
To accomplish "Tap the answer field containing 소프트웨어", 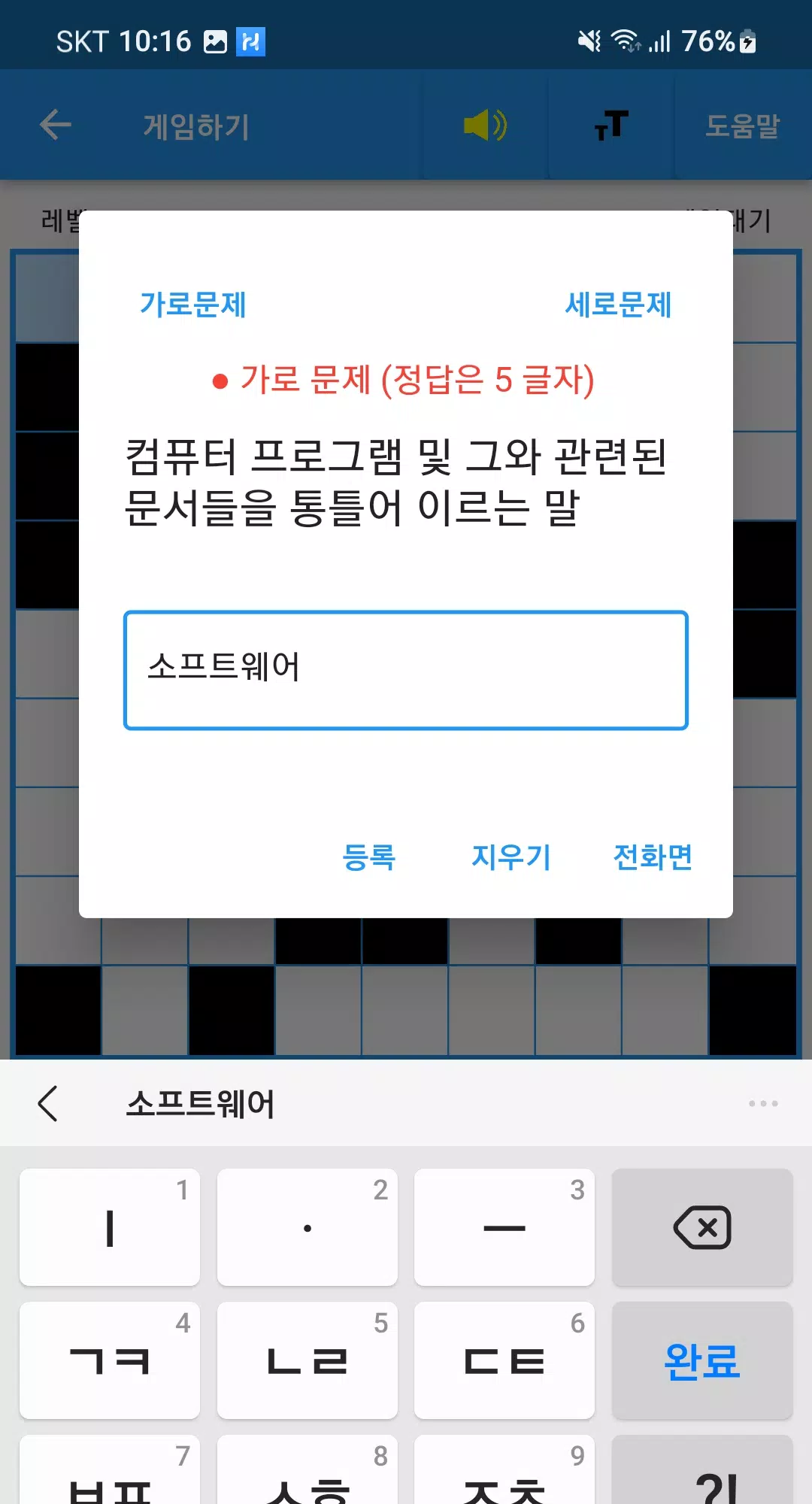I will pos(406,669).
